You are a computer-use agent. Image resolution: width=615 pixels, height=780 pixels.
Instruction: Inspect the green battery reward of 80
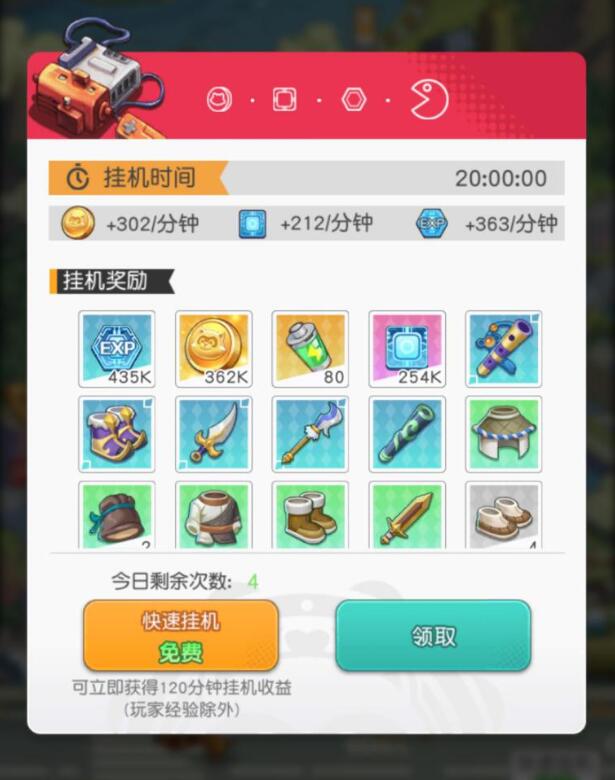pyautogui.click(x=310, y=349)
